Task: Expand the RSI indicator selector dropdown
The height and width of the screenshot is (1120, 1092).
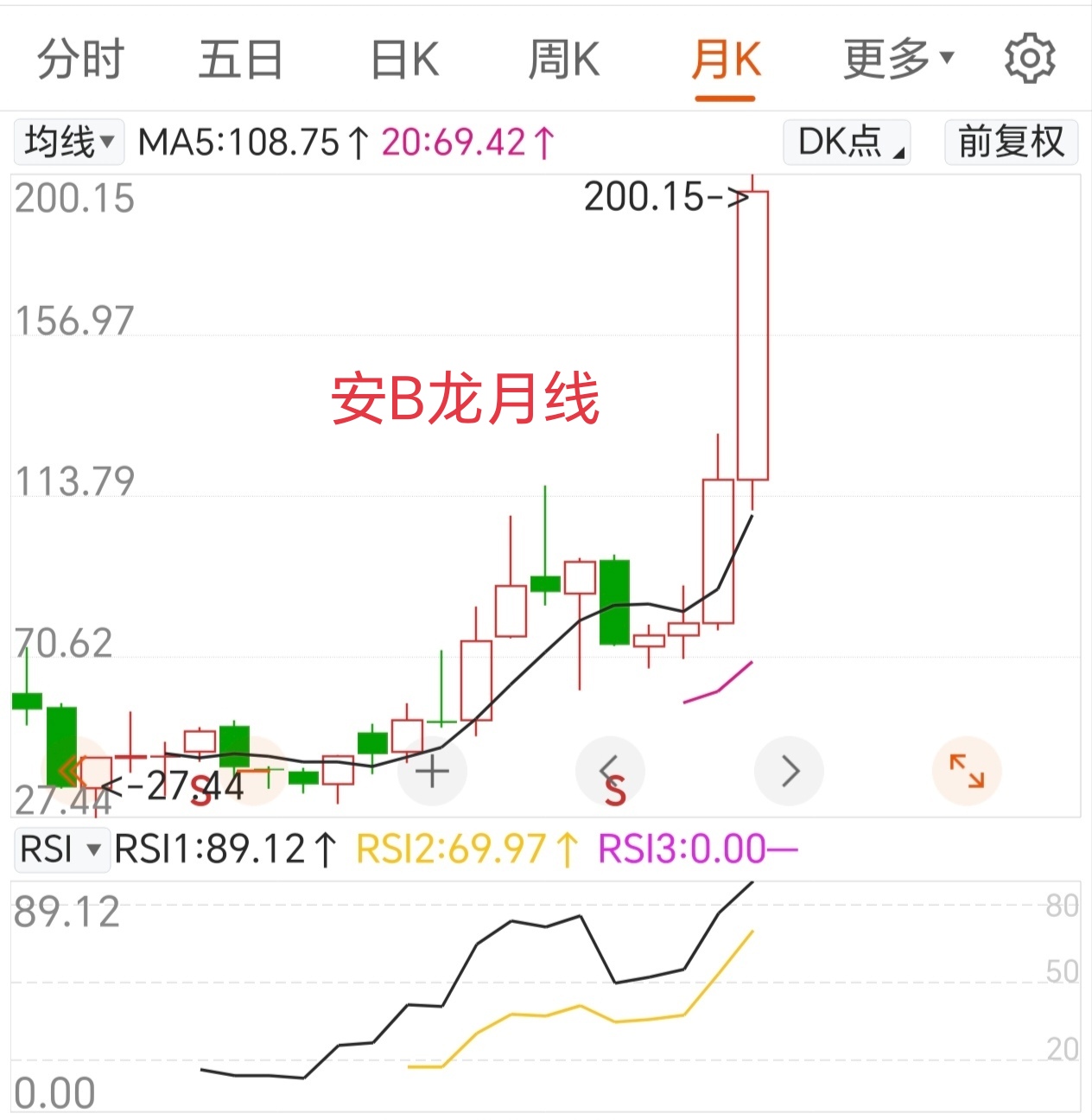Action: 61,850
